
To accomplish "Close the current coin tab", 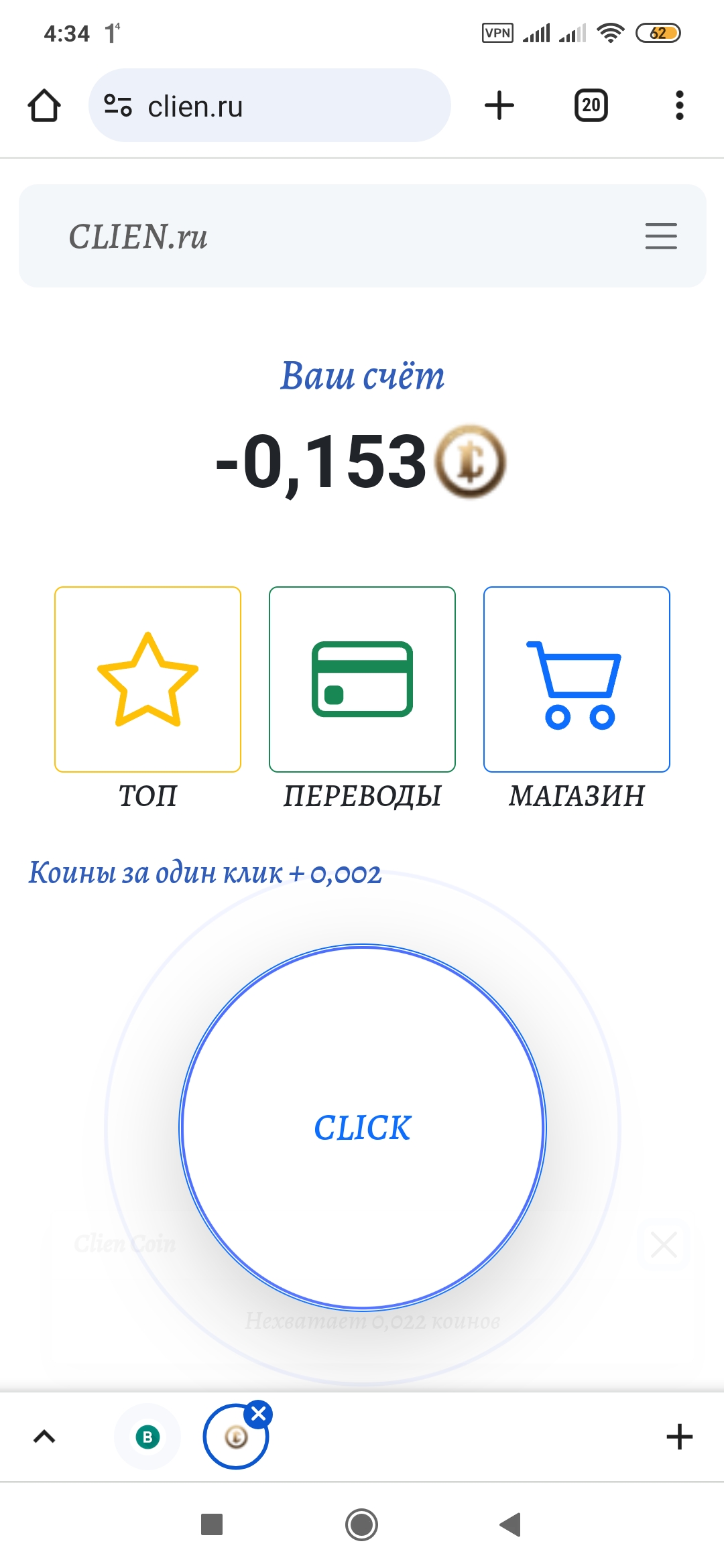I will pos(258,1414).
